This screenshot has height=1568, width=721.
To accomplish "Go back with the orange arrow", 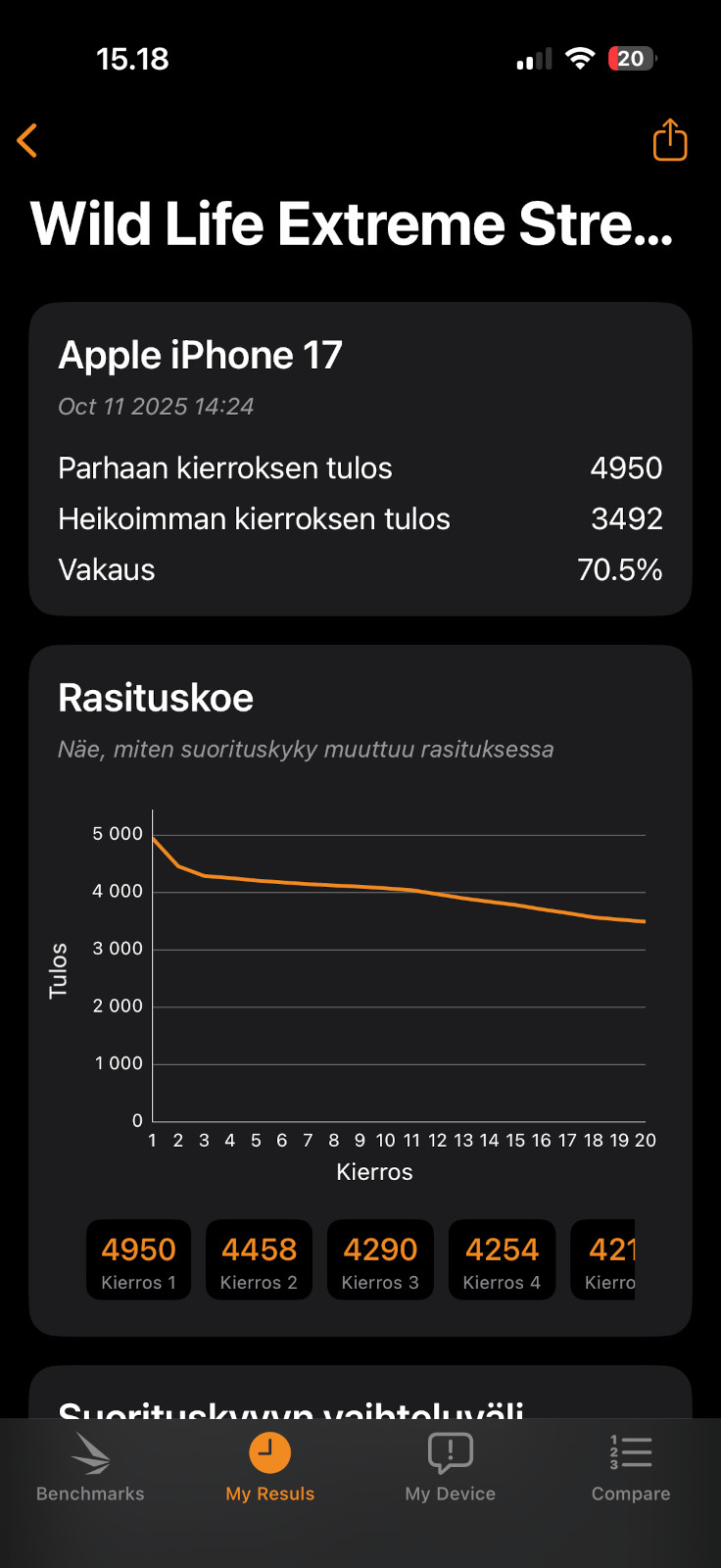I will 27,140.
